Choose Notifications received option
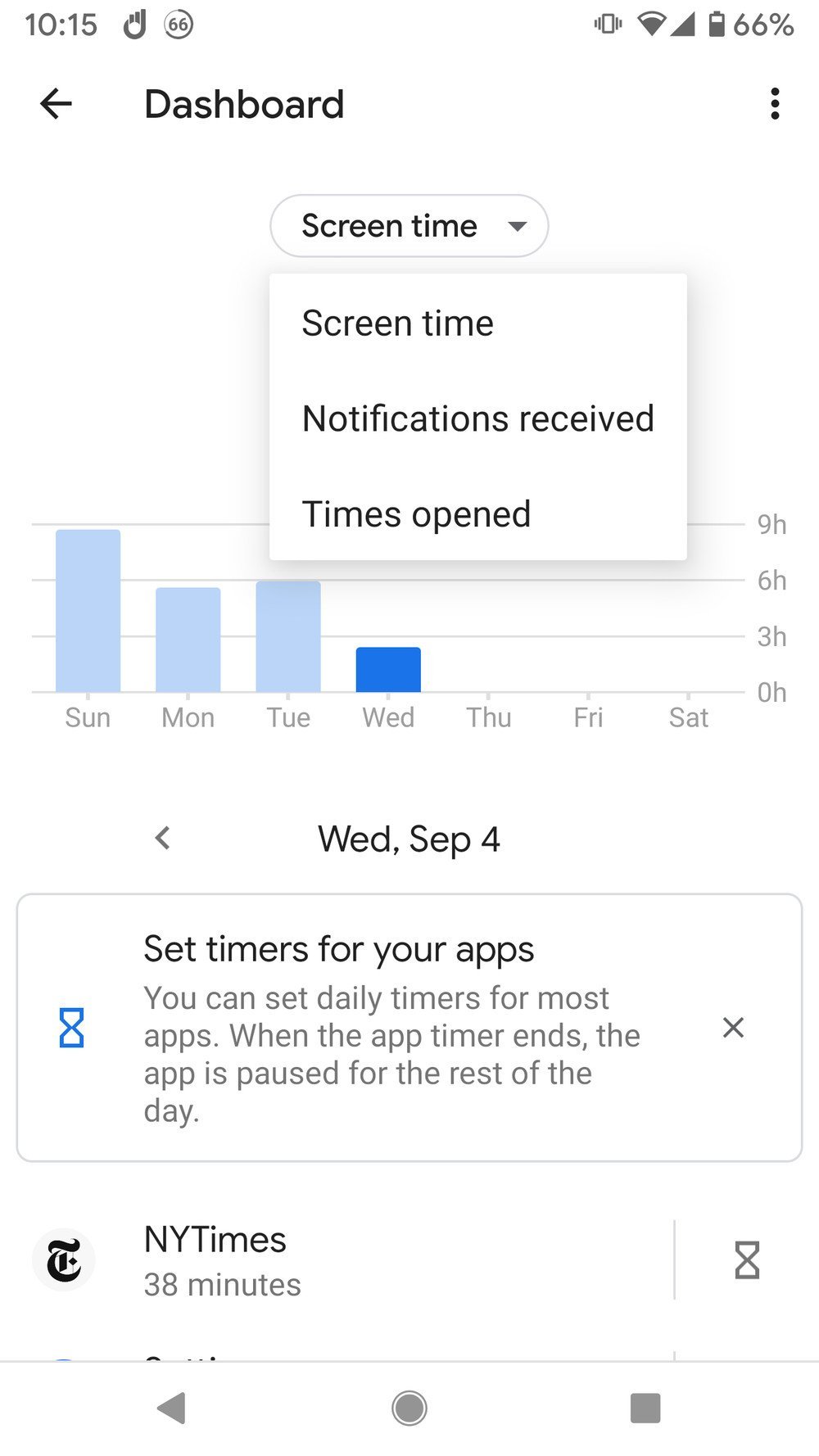This screenshot has width=819, height=1456. [478, 418]
